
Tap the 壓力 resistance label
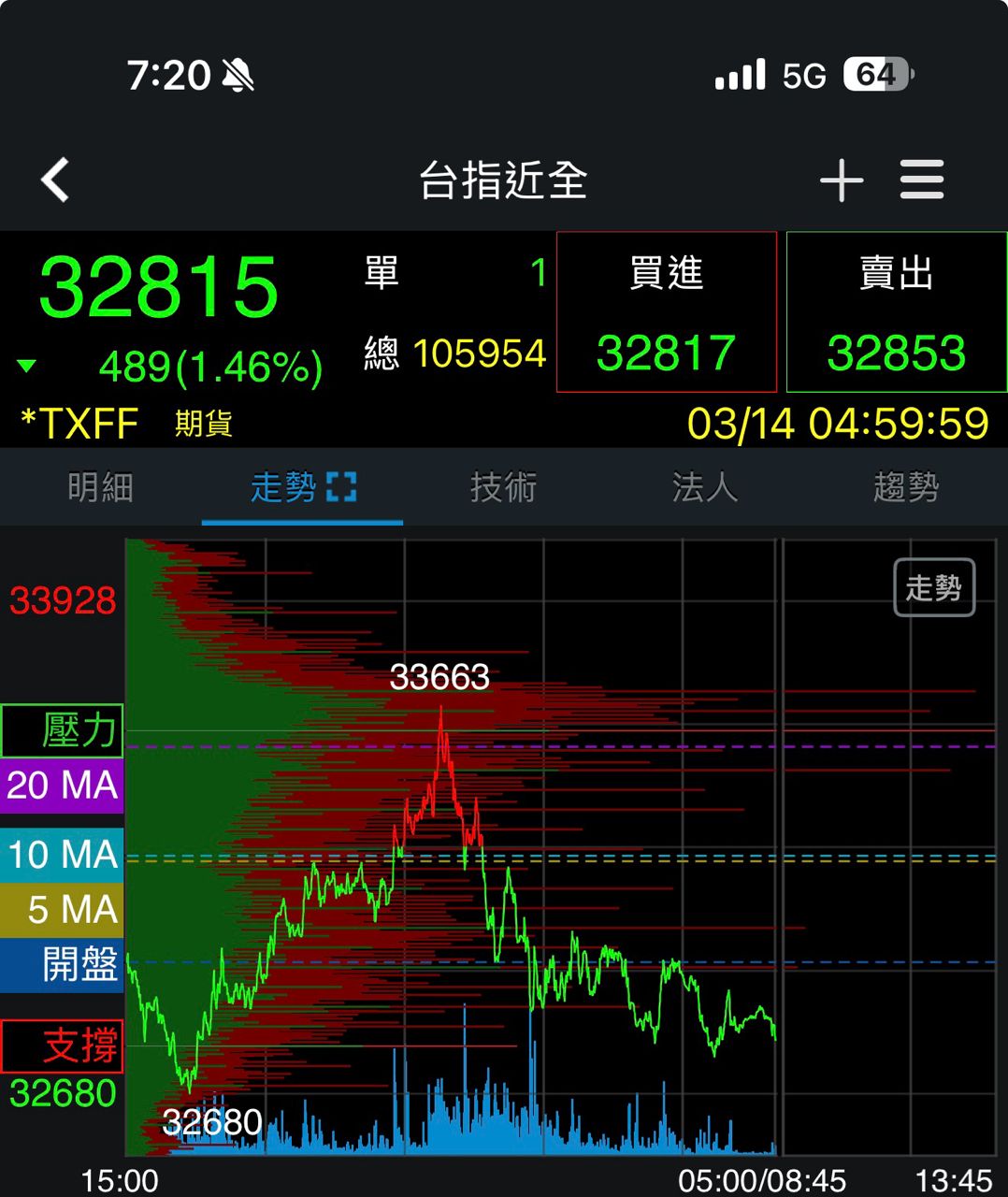(62, 730)
